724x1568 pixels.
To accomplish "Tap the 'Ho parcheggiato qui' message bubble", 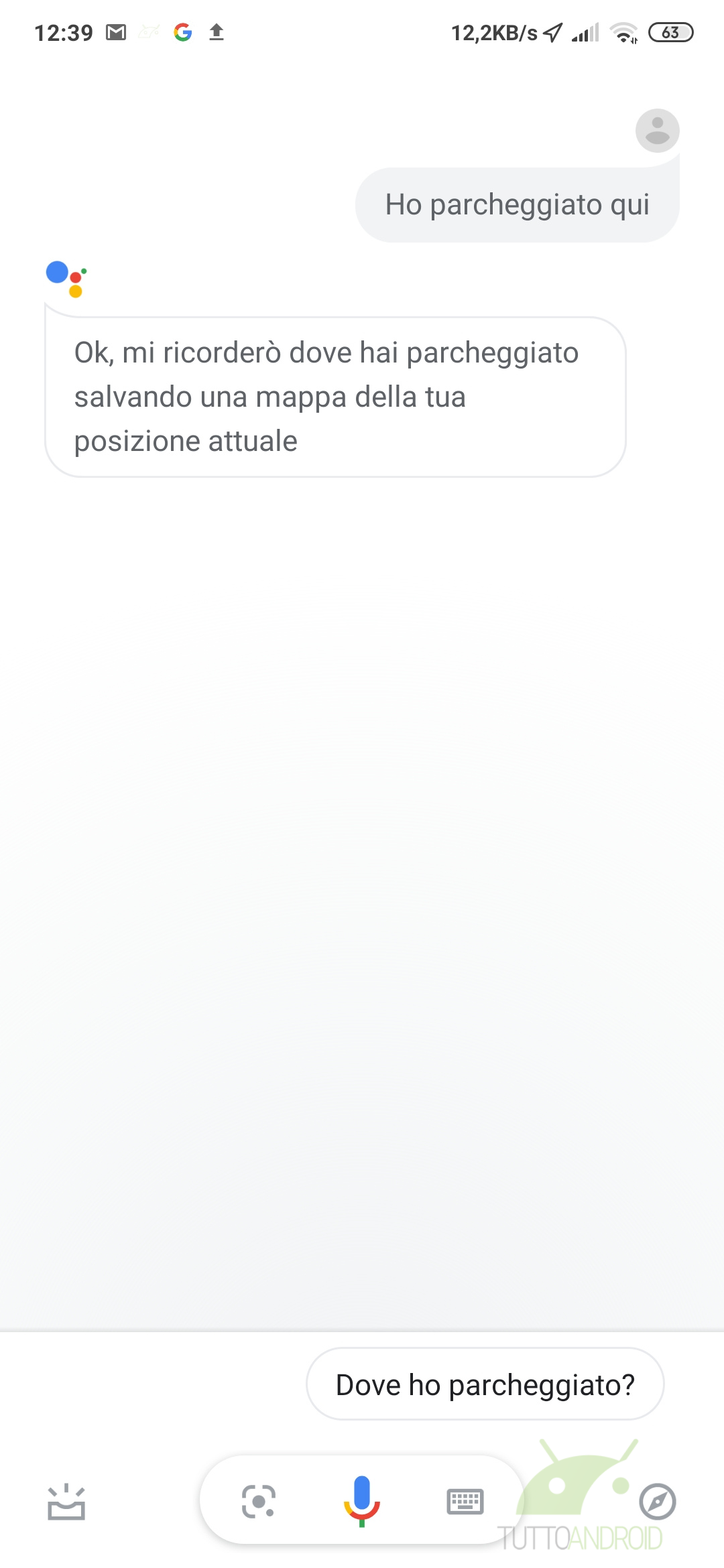I will pyautogui.click(x=517, y=204).
